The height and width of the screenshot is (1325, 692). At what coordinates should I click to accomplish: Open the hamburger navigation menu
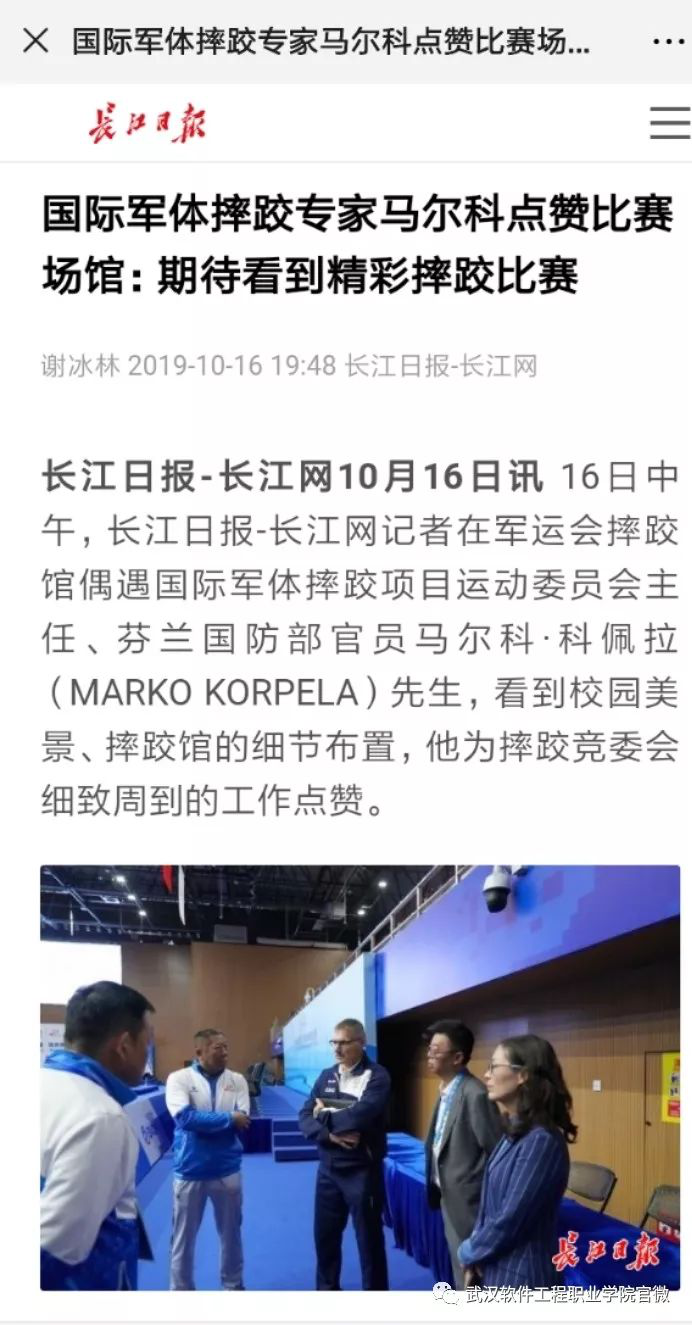pyautogui.click(x=669, y=122)
